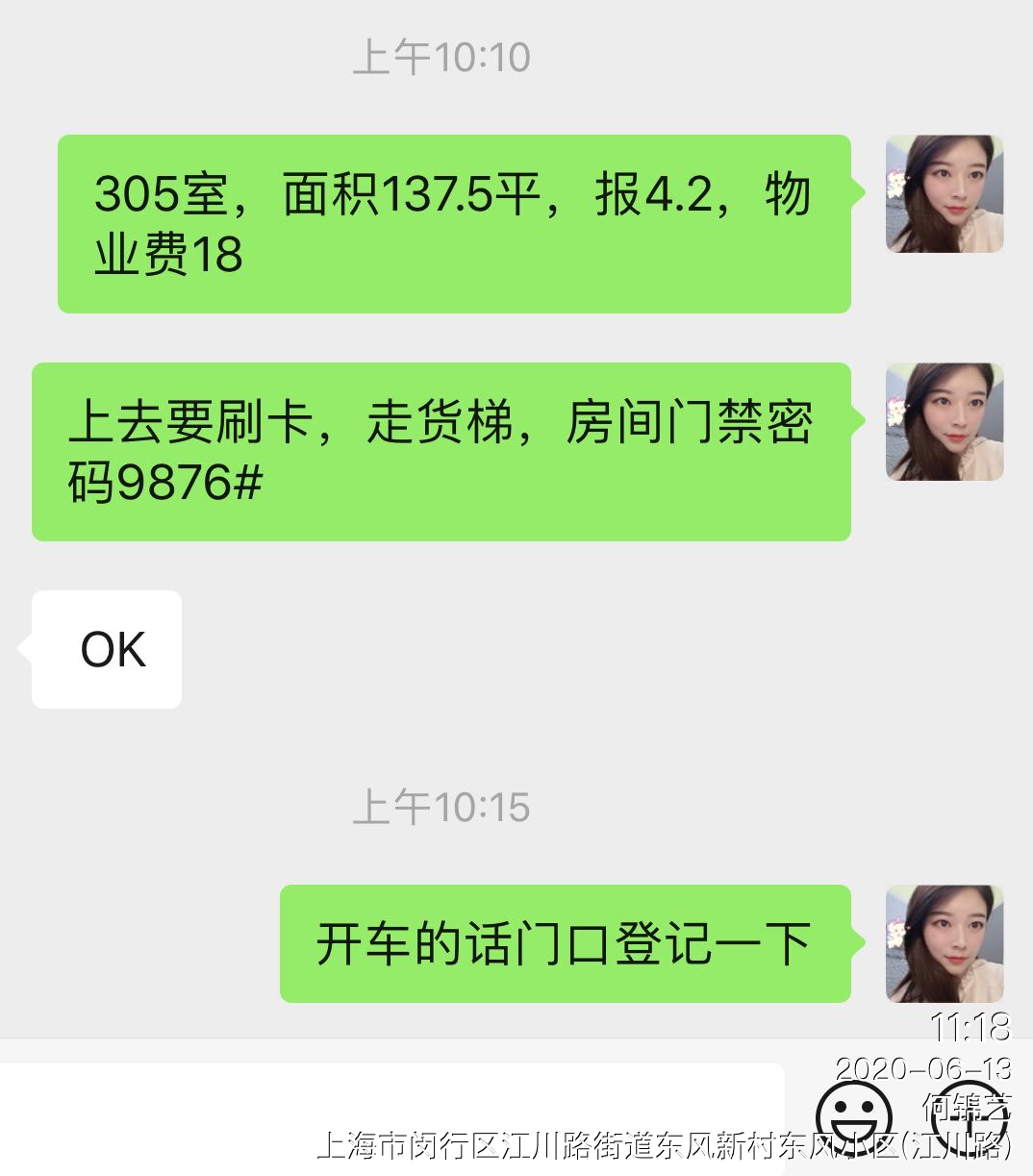Open avatar beside the 开车的话 message
The width and height of the screenshot is (1033, 1176).
tap(944, 943)
